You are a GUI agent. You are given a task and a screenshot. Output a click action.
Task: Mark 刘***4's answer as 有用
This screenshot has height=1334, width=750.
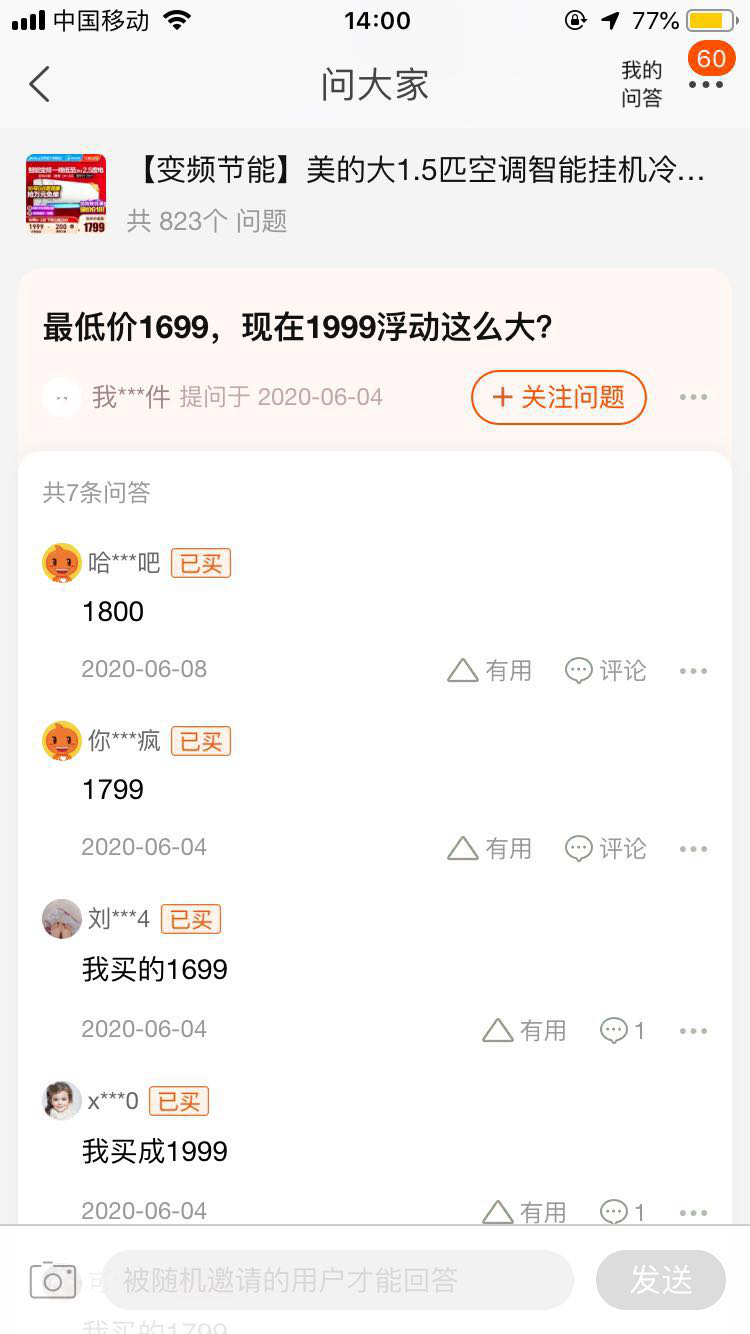click(x=524, y=1030)
